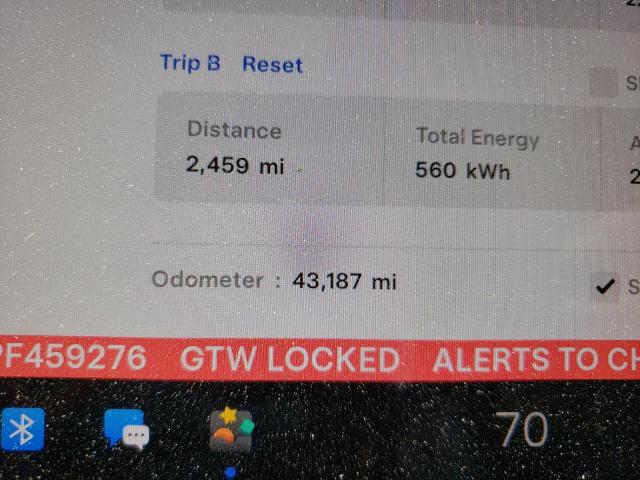
Task: Reset the Trip B counter
Action: coord(272,64)
